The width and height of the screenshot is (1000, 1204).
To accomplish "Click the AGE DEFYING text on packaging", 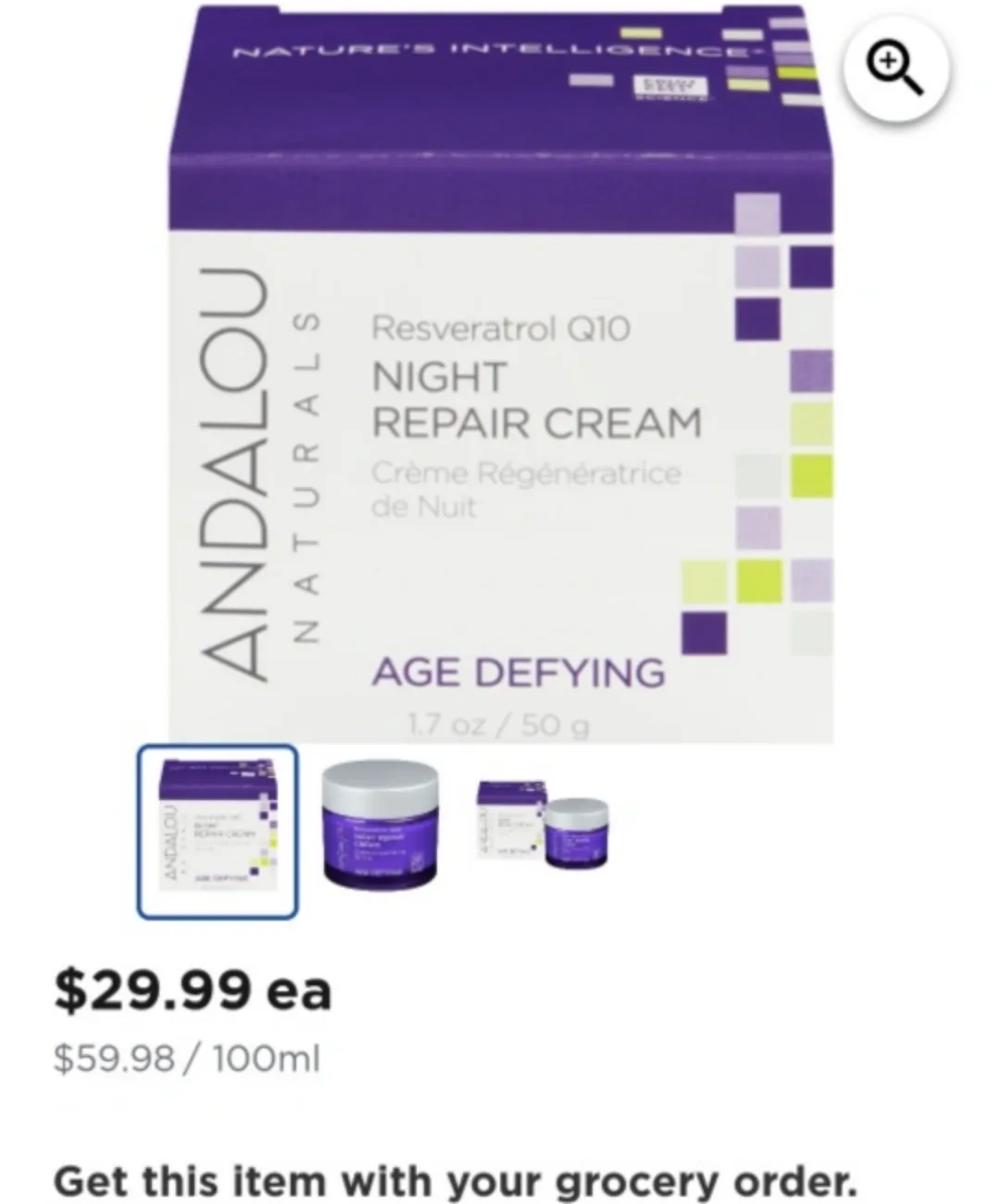I will pos(522,671).
